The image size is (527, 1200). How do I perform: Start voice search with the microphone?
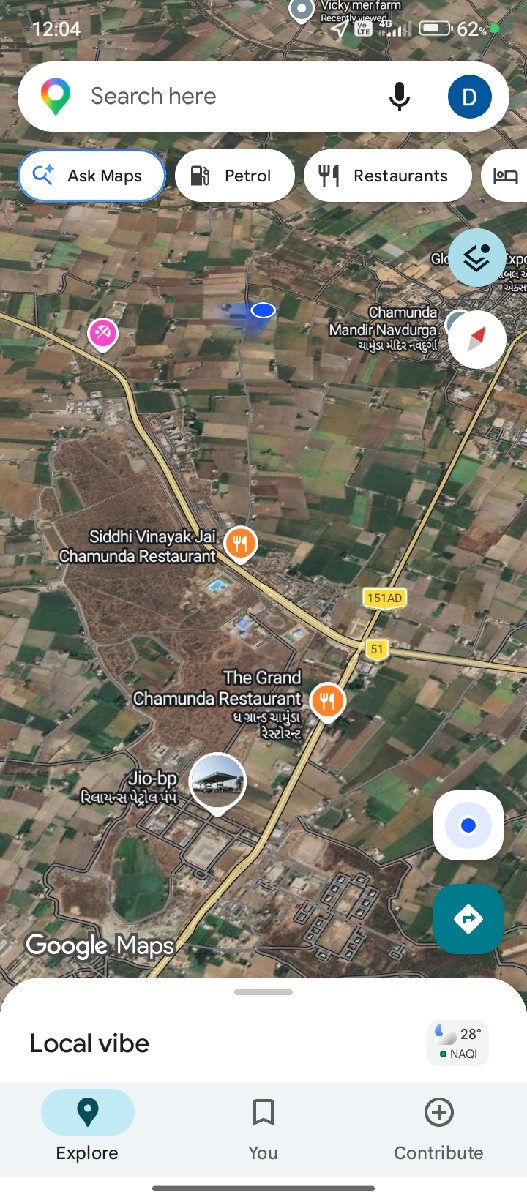pyautogui.click(x=399, y=97)
